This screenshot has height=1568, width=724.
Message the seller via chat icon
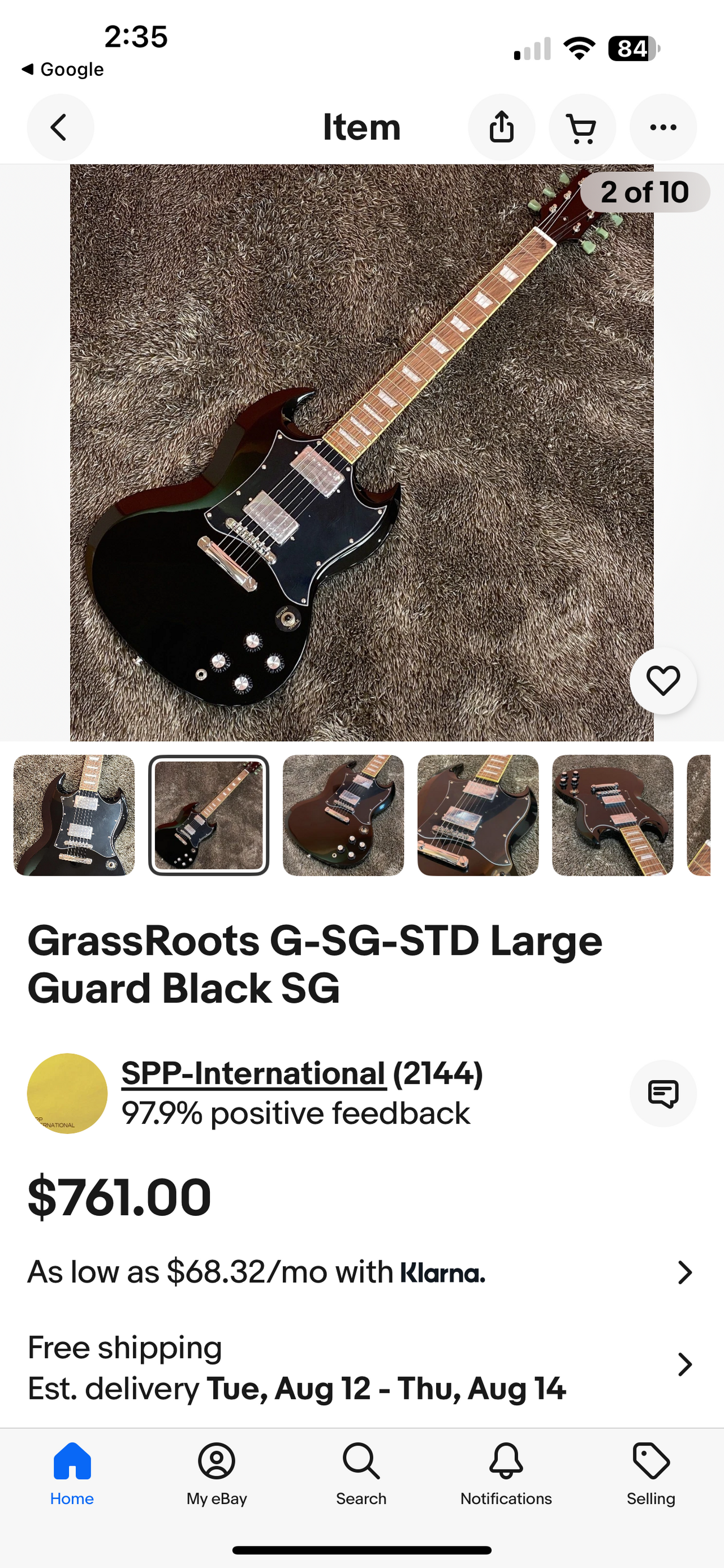point(662,1094)
